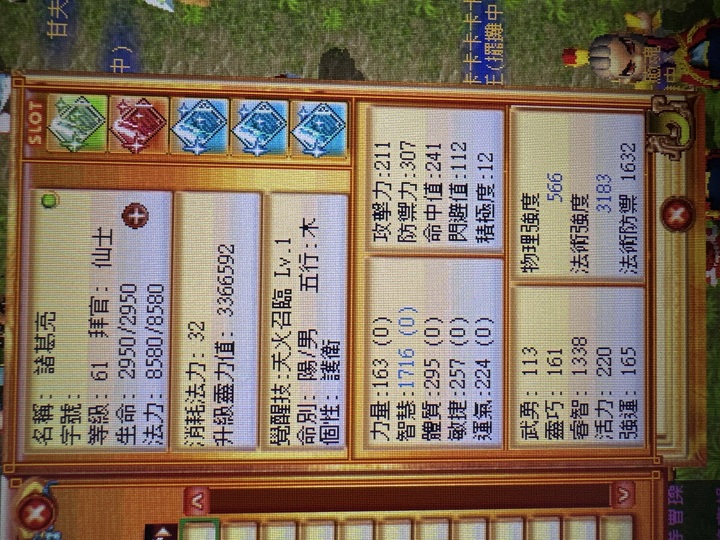720x540 pixels.
Task: Close the item list panel
Action: coord(37,514)
